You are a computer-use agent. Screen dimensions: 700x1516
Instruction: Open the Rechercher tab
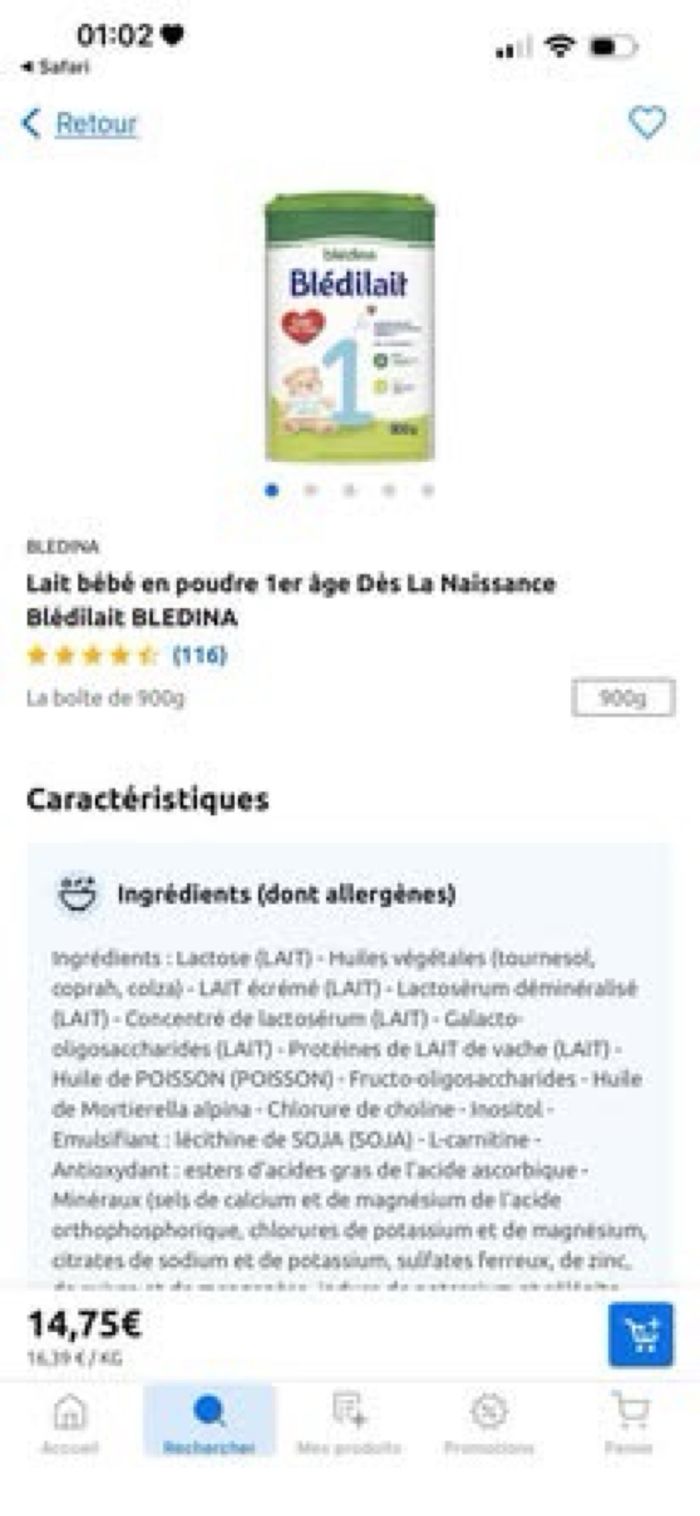(209, 1422)
